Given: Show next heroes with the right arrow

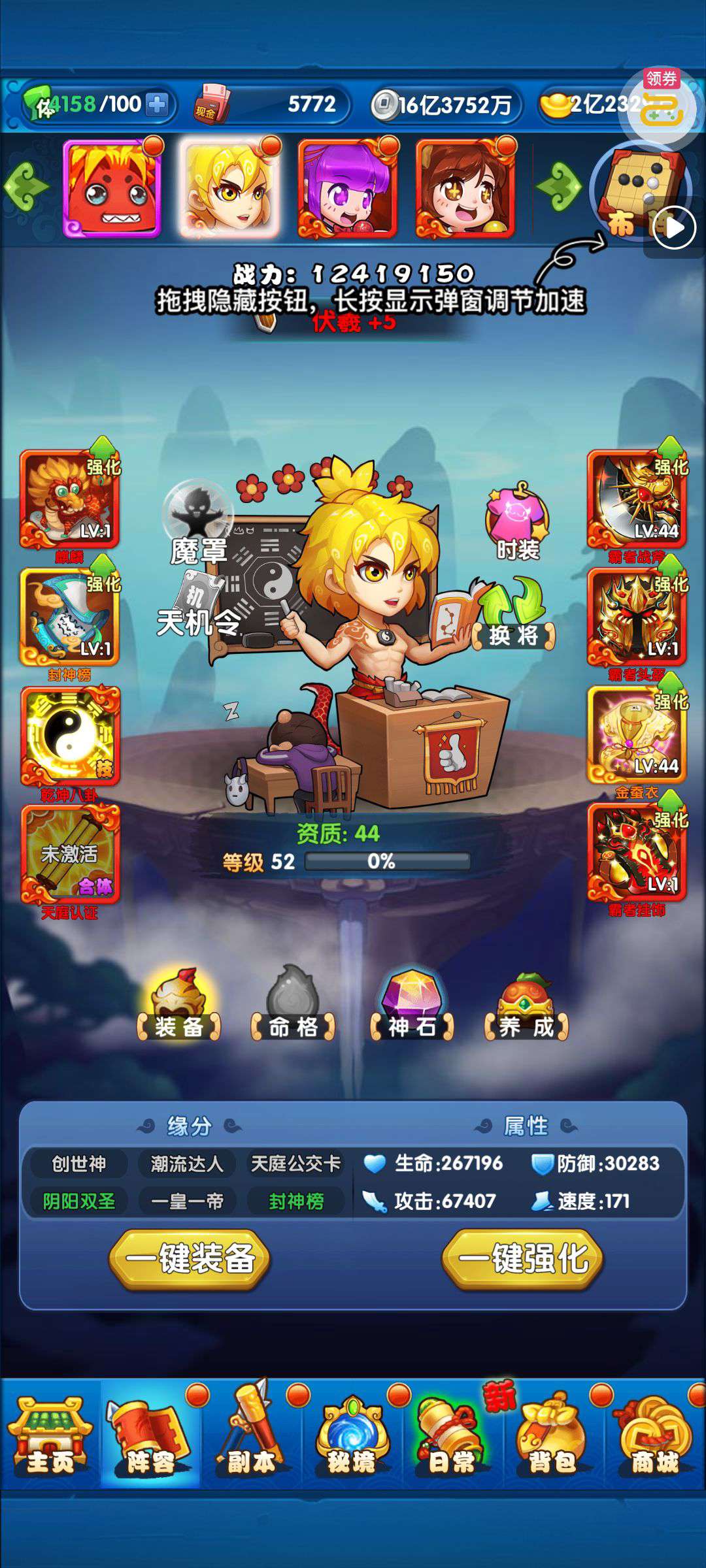Looking at the screenshot, I should 558,188.
